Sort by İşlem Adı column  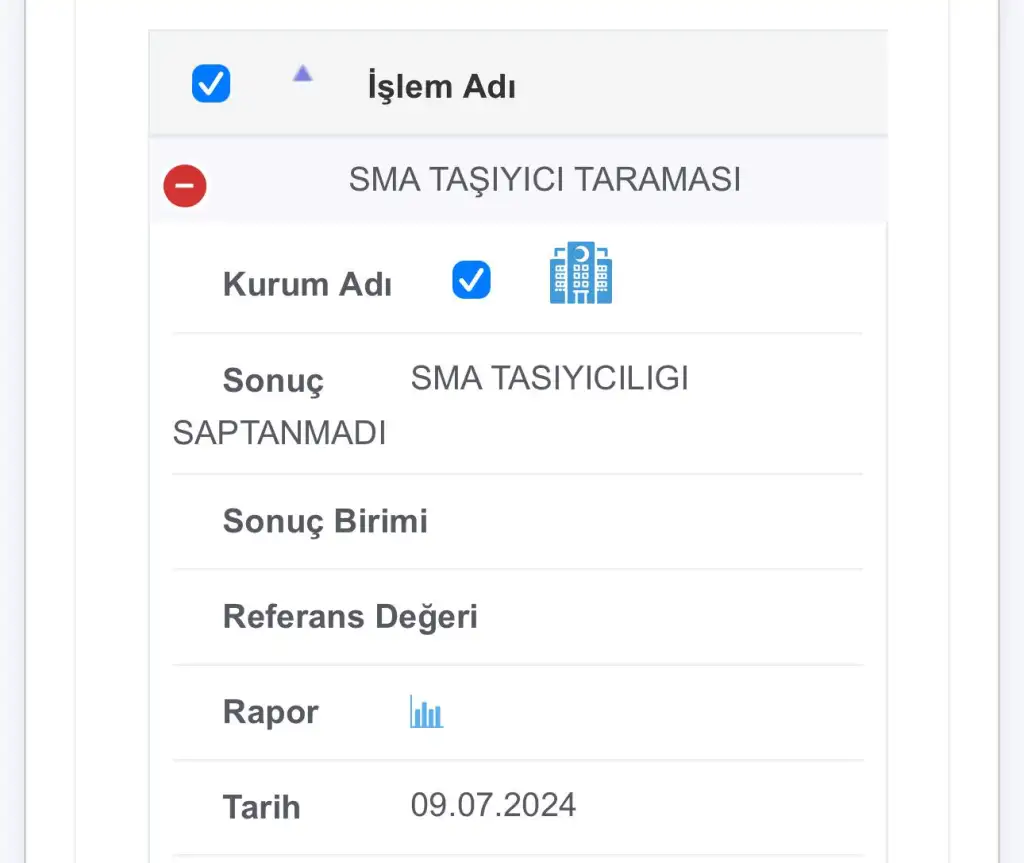[303, 74]
